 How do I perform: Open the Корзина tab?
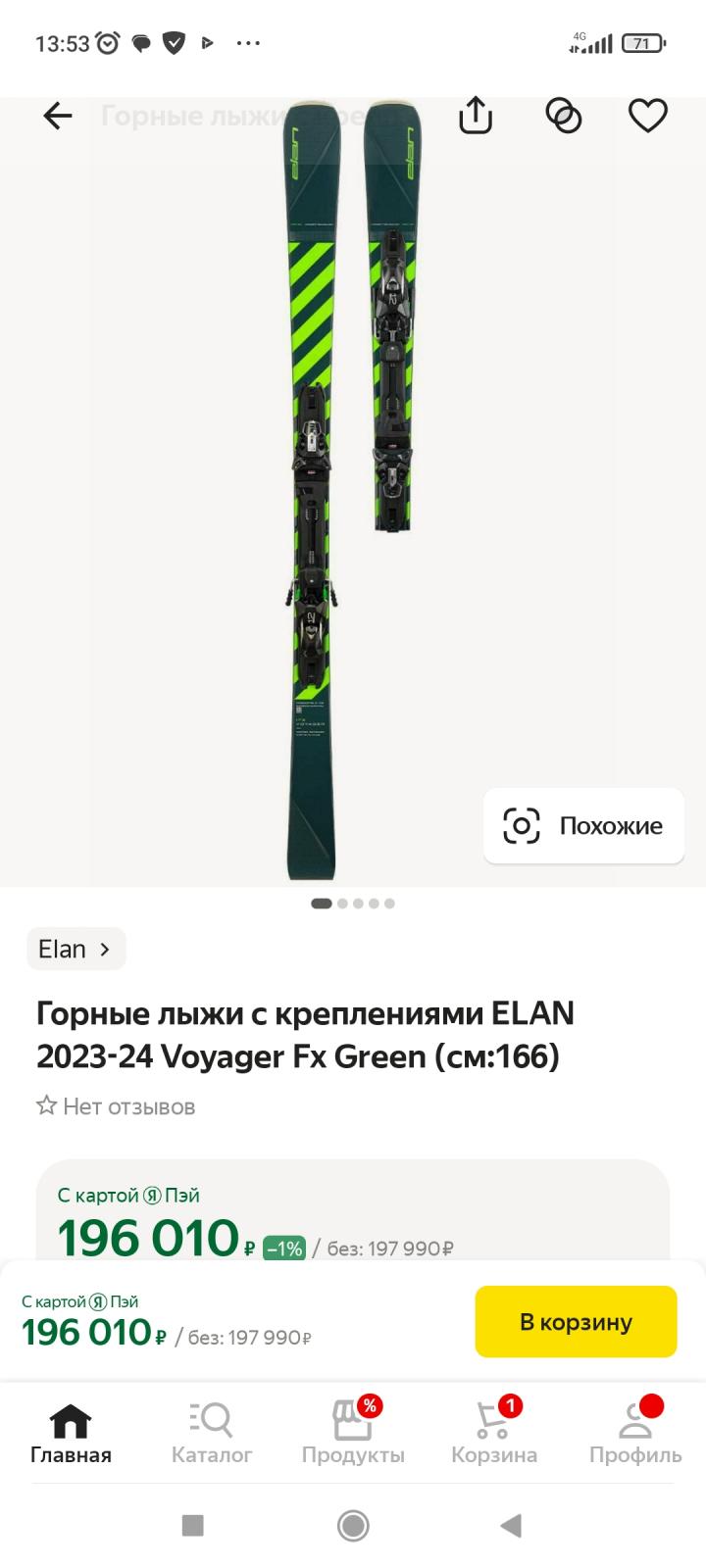coord(494,1434)
